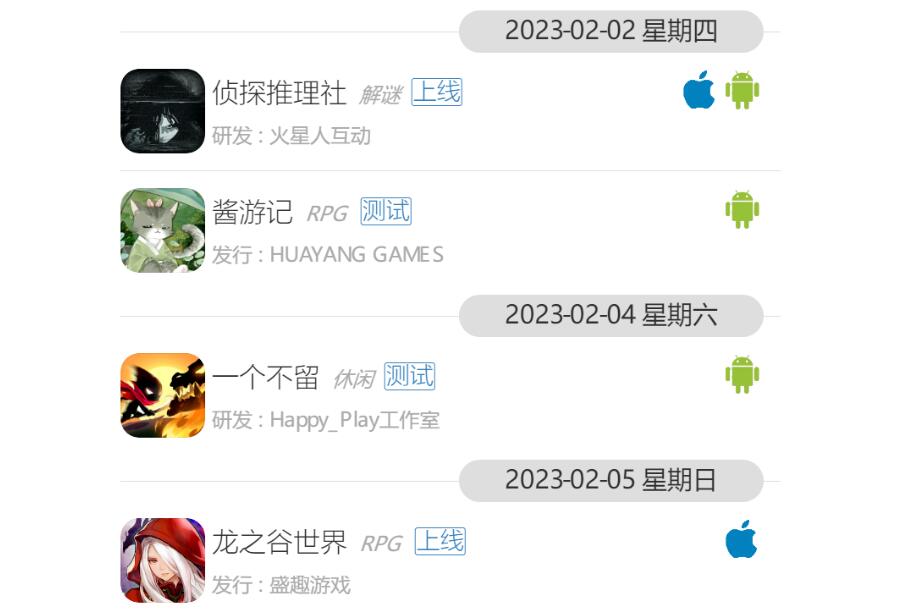Tap the Apple icon for 龙之谷世界

(741, 540)
